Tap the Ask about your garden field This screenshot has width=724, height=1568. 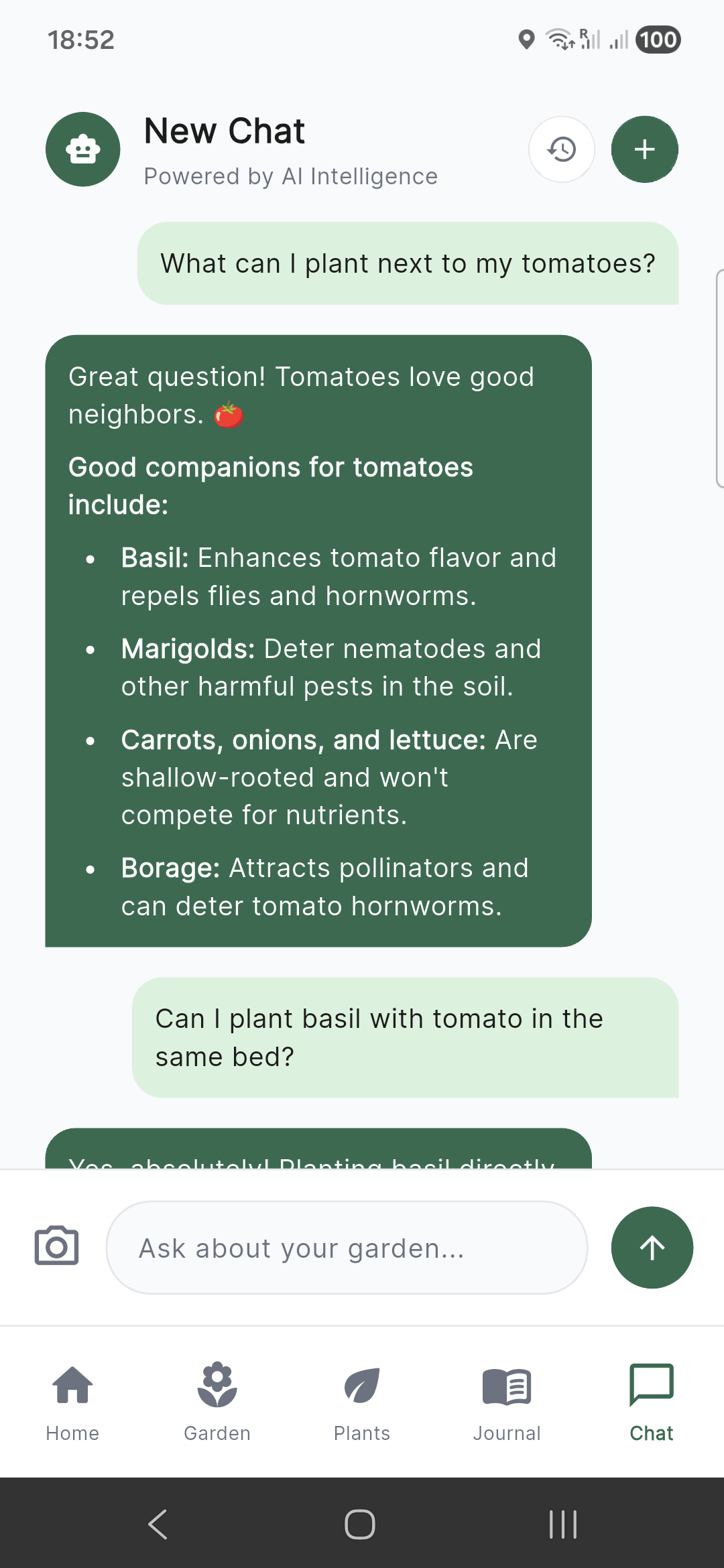[346, 1246]
